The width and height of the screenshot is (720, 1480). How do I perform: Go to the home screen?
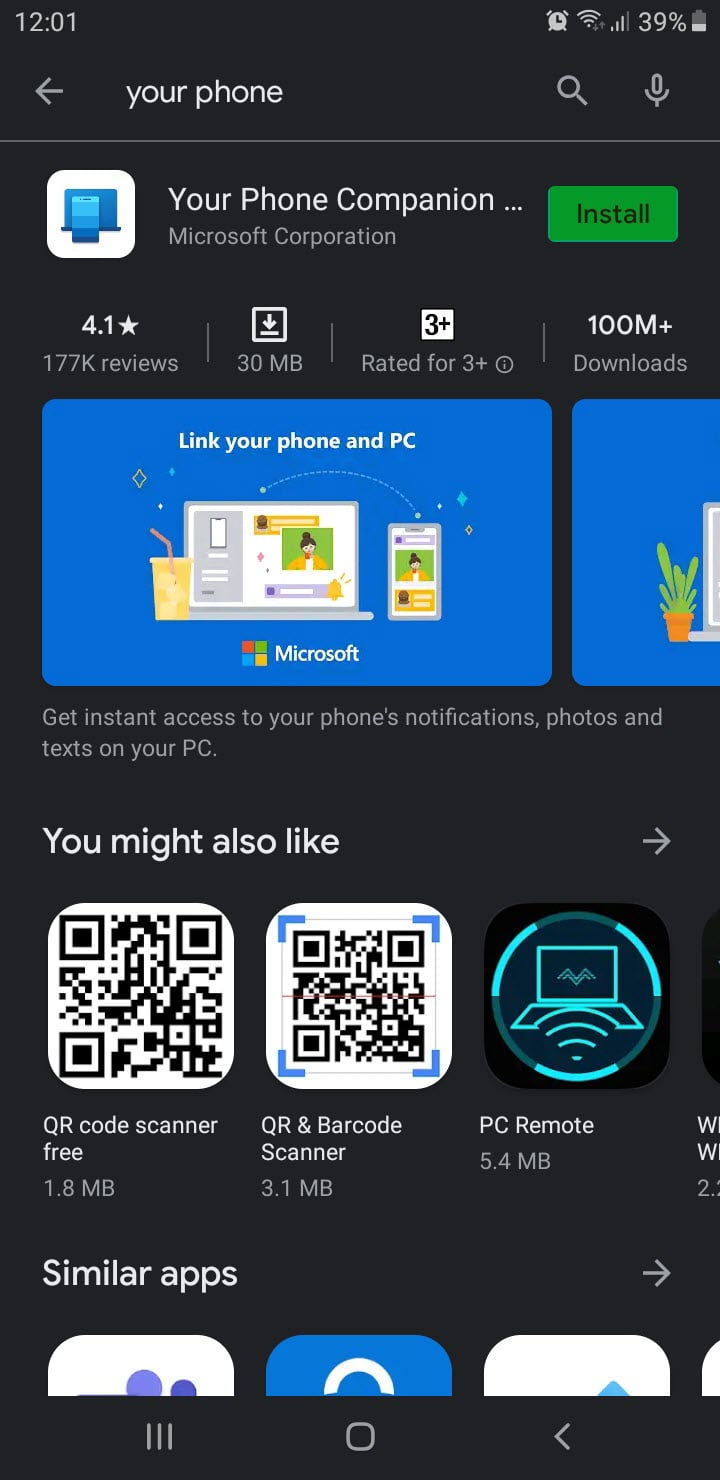coord(360,1437)
